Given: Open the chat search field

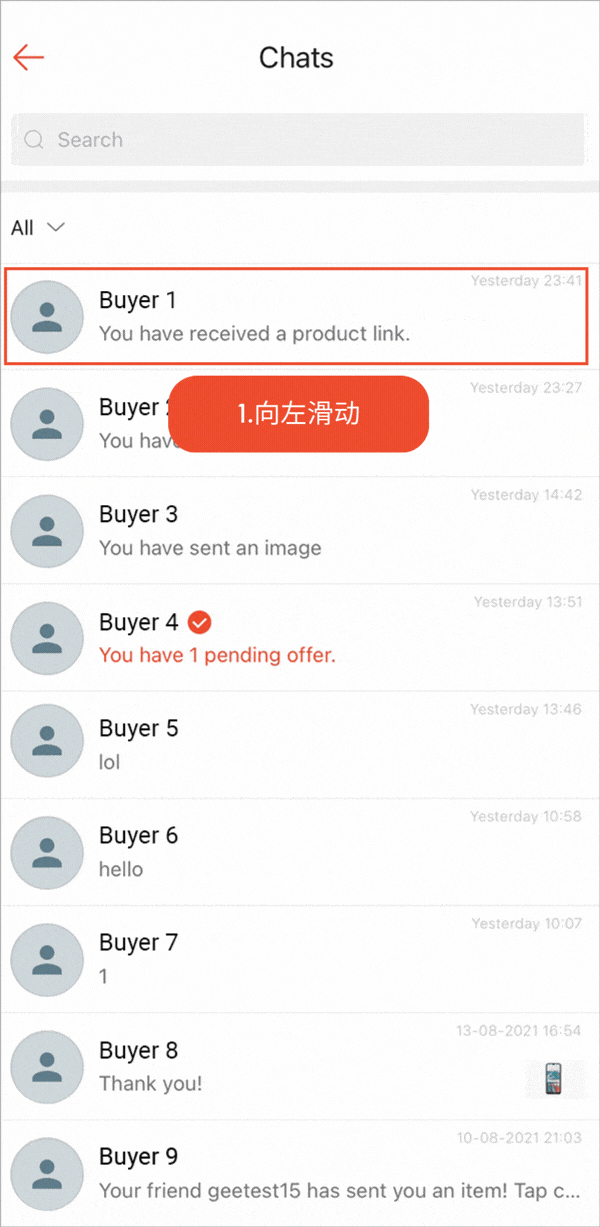Looking at the screenshot, I should [298, 140].
